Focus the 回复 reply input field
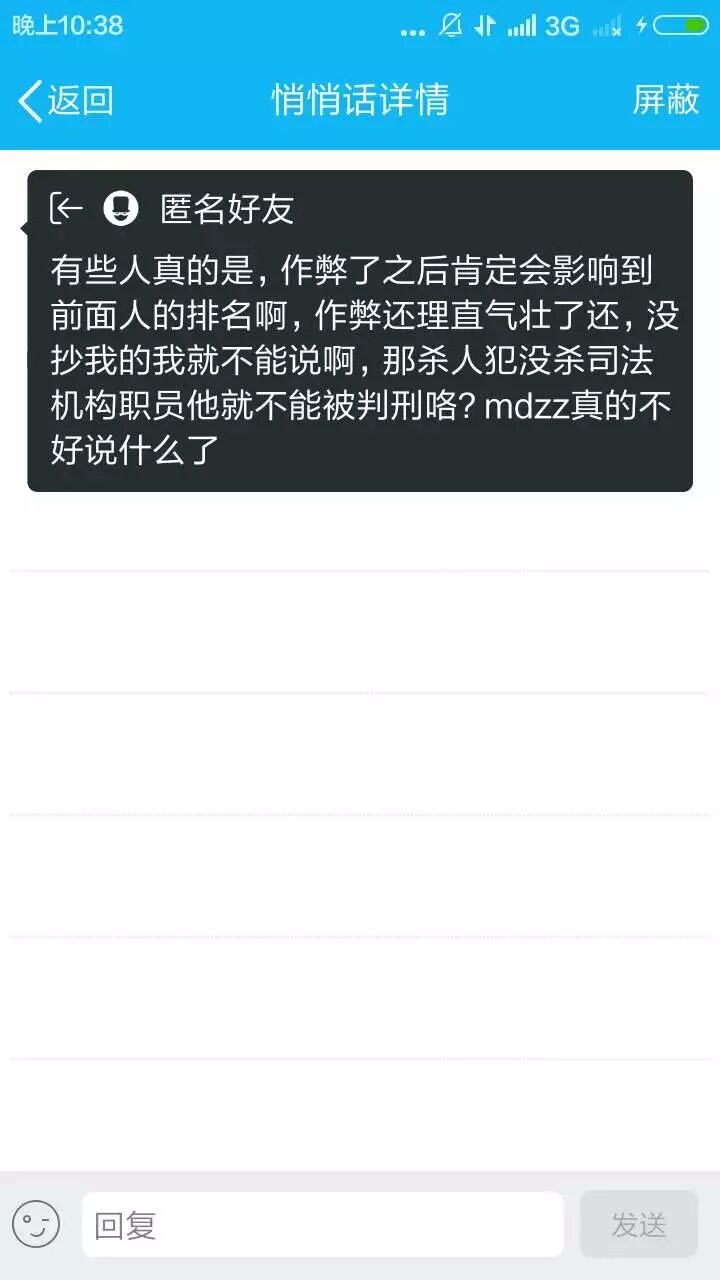This screenshot has width=720, height=1280. [x=322, y=1225]
